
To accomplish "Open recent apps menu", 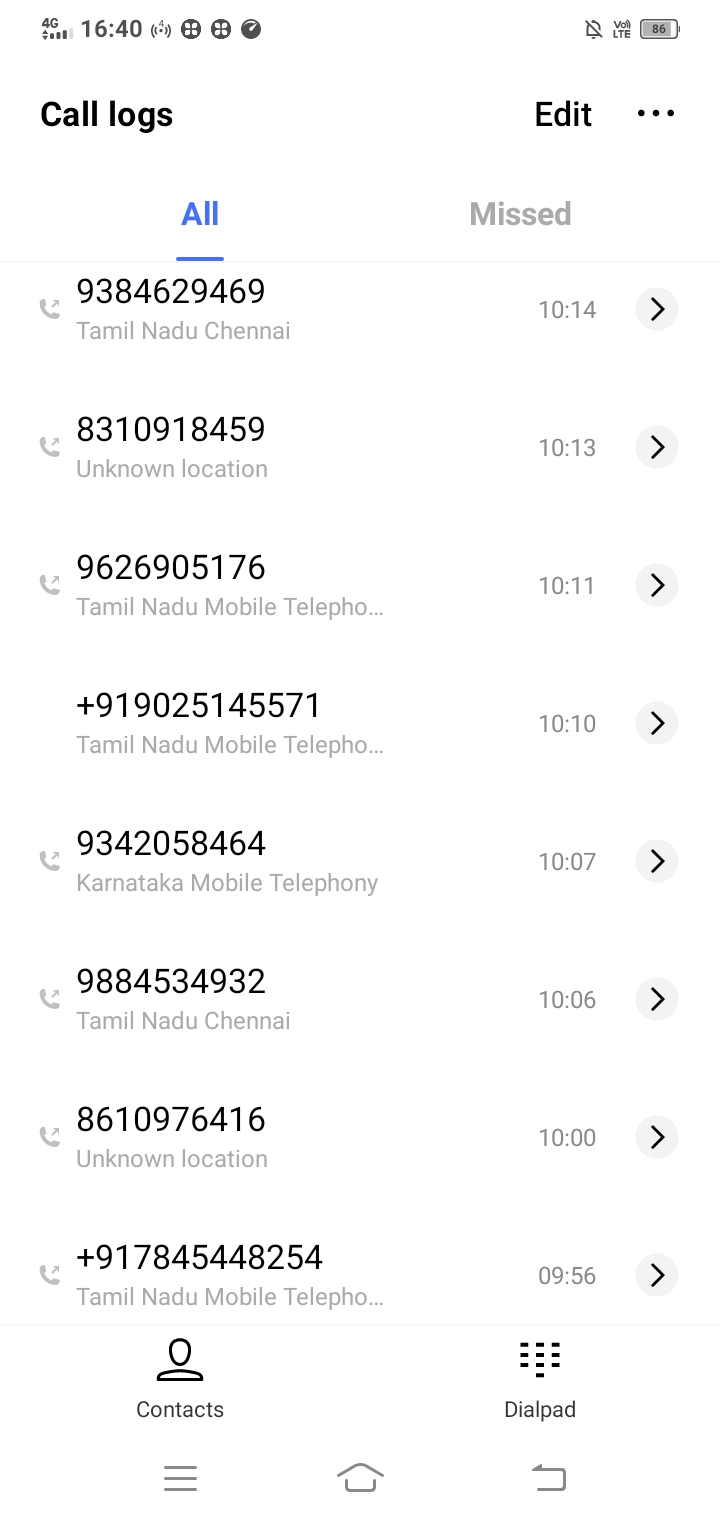I will click(180, 1478).
